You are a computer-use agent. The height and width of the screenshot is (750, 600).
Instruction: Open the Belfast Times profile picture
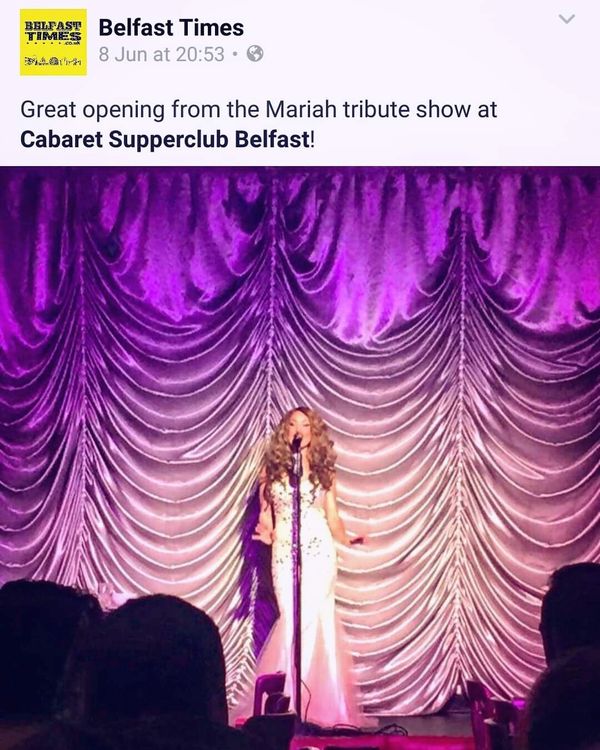53,42
